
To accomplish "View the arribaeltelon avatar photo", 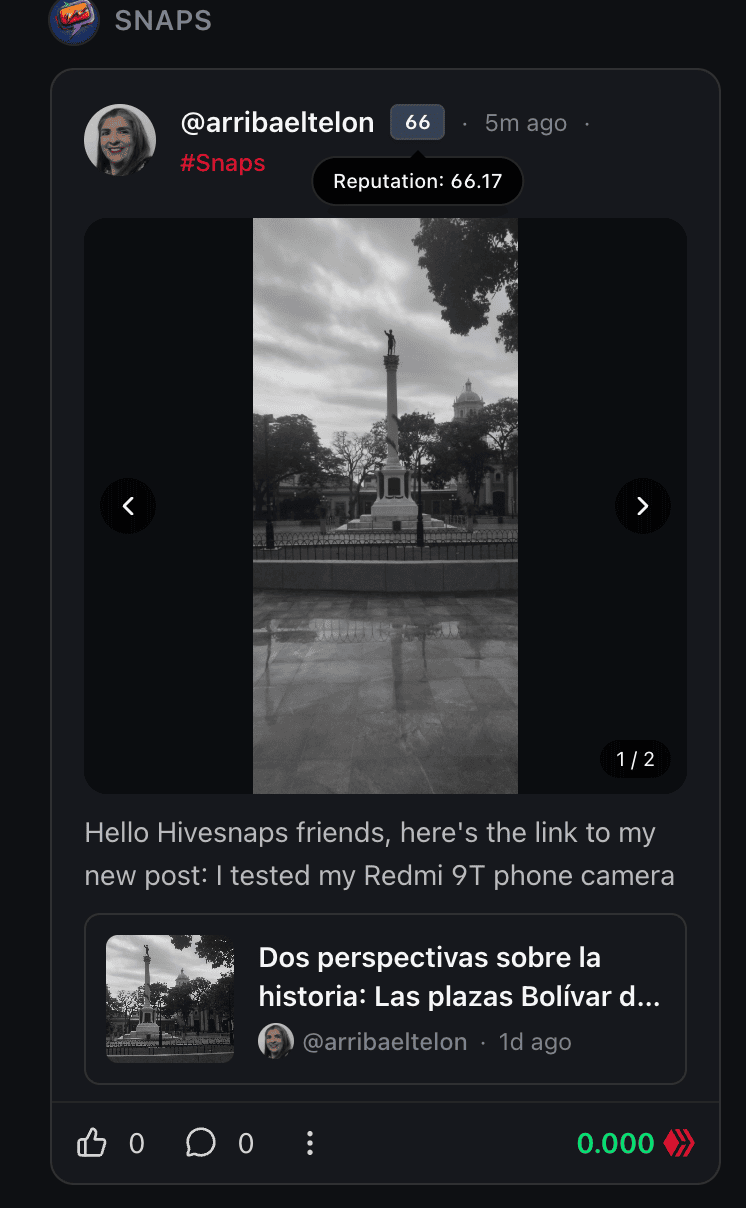I will click(x=120, y=140).
